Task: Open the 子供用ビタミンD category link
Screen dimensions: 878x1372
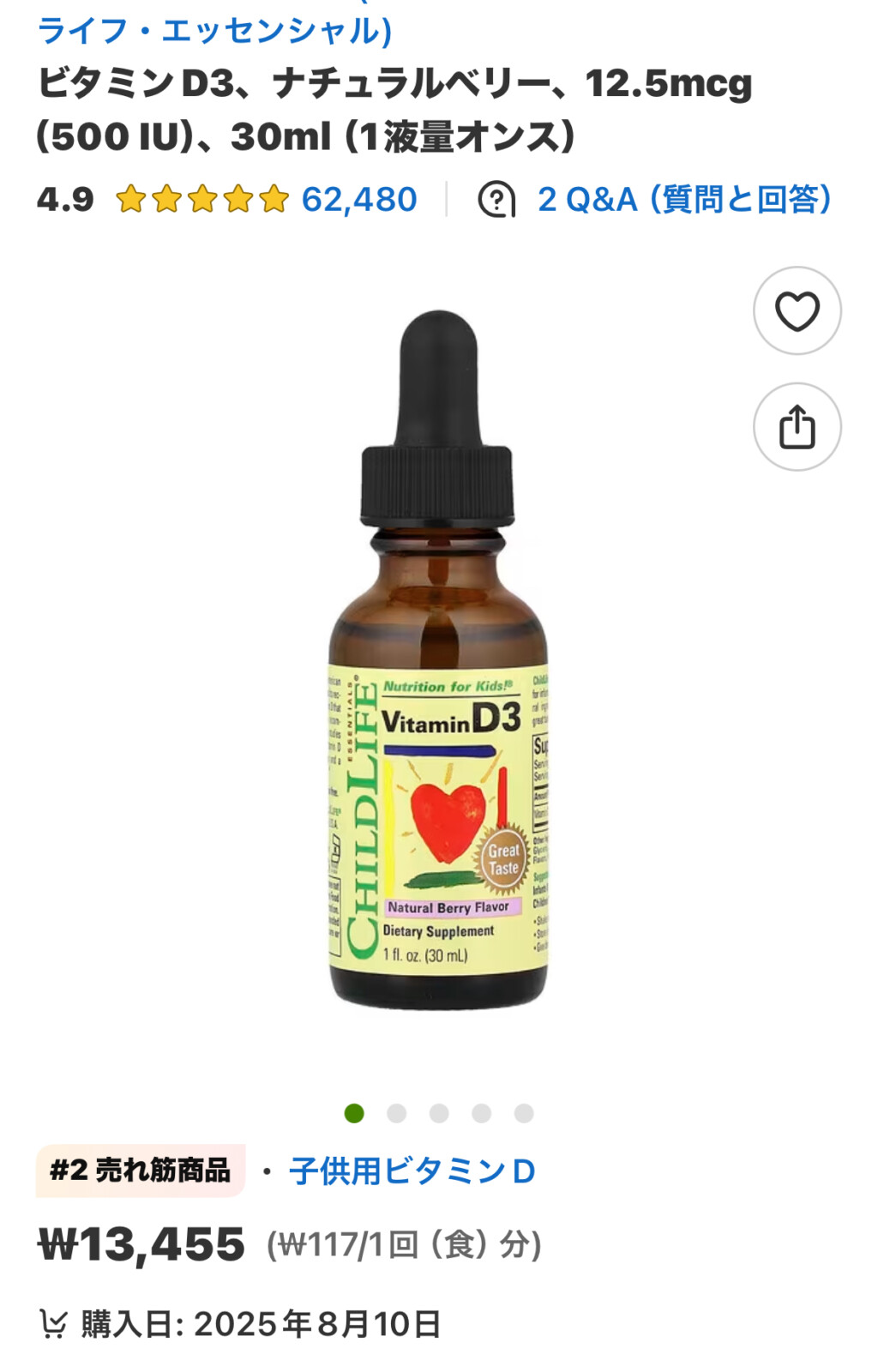Action: (412, 1171)
